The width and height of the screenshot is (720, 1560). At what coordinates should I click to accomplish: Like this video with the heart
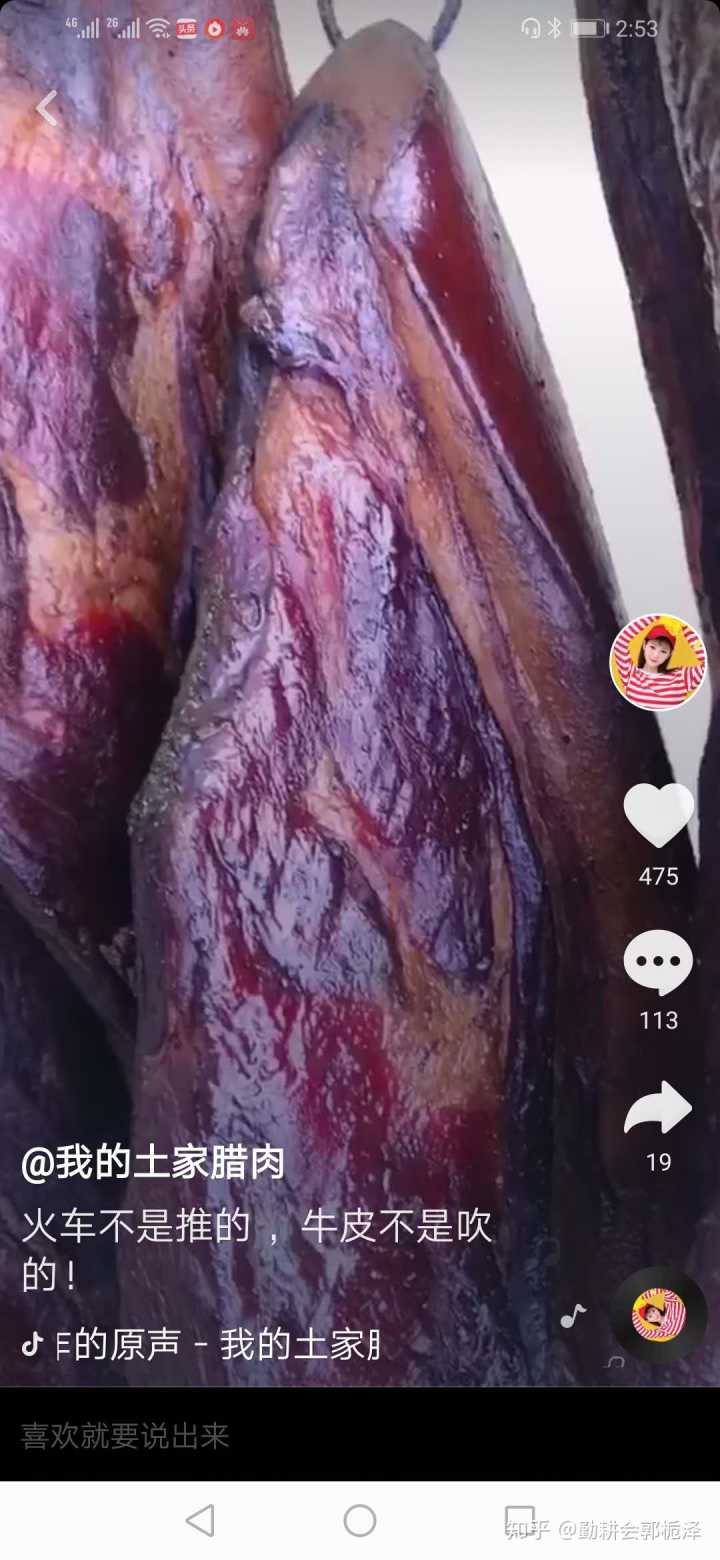(658, 815)
